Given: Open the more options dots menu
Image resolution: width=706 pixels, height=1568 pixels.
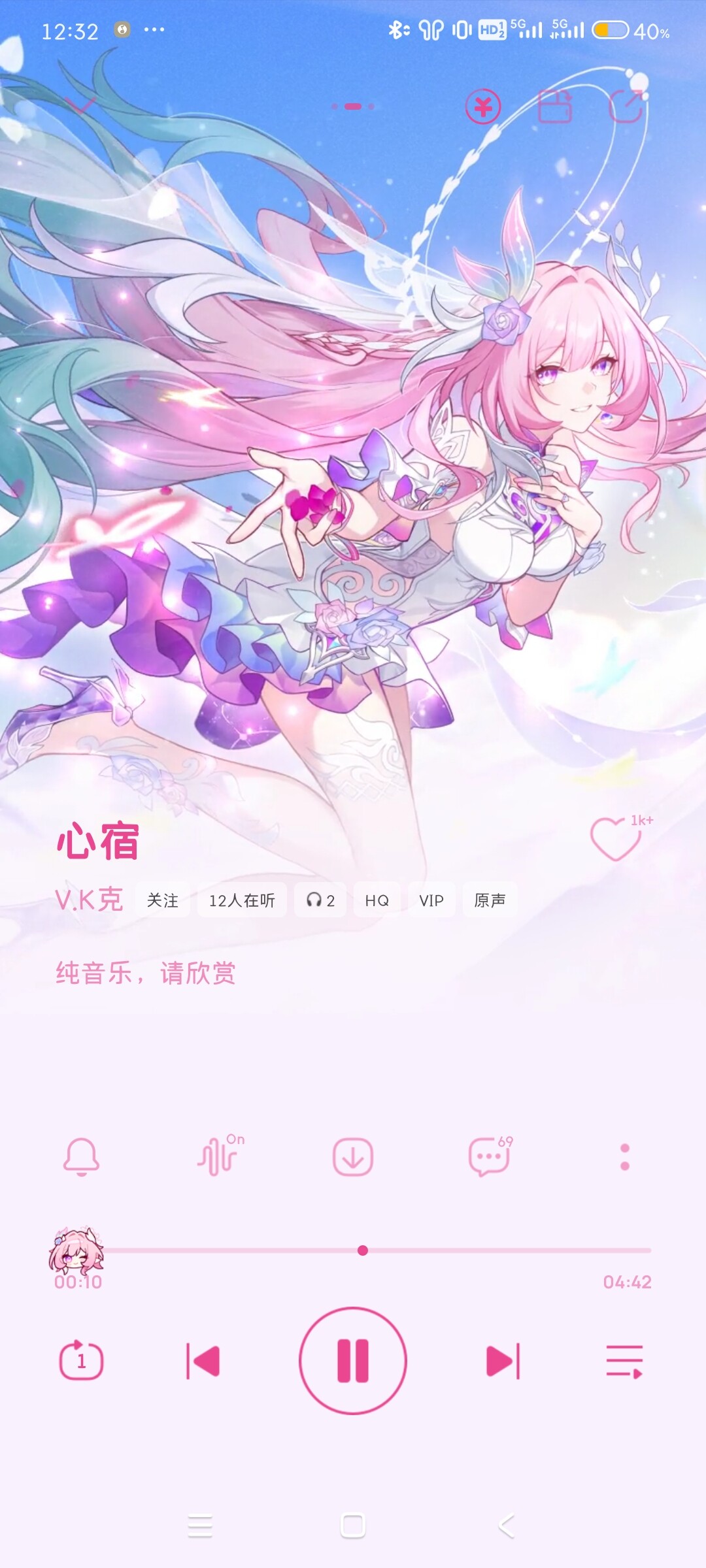Looking at the screenshot, I should (x=624, y=1156).
